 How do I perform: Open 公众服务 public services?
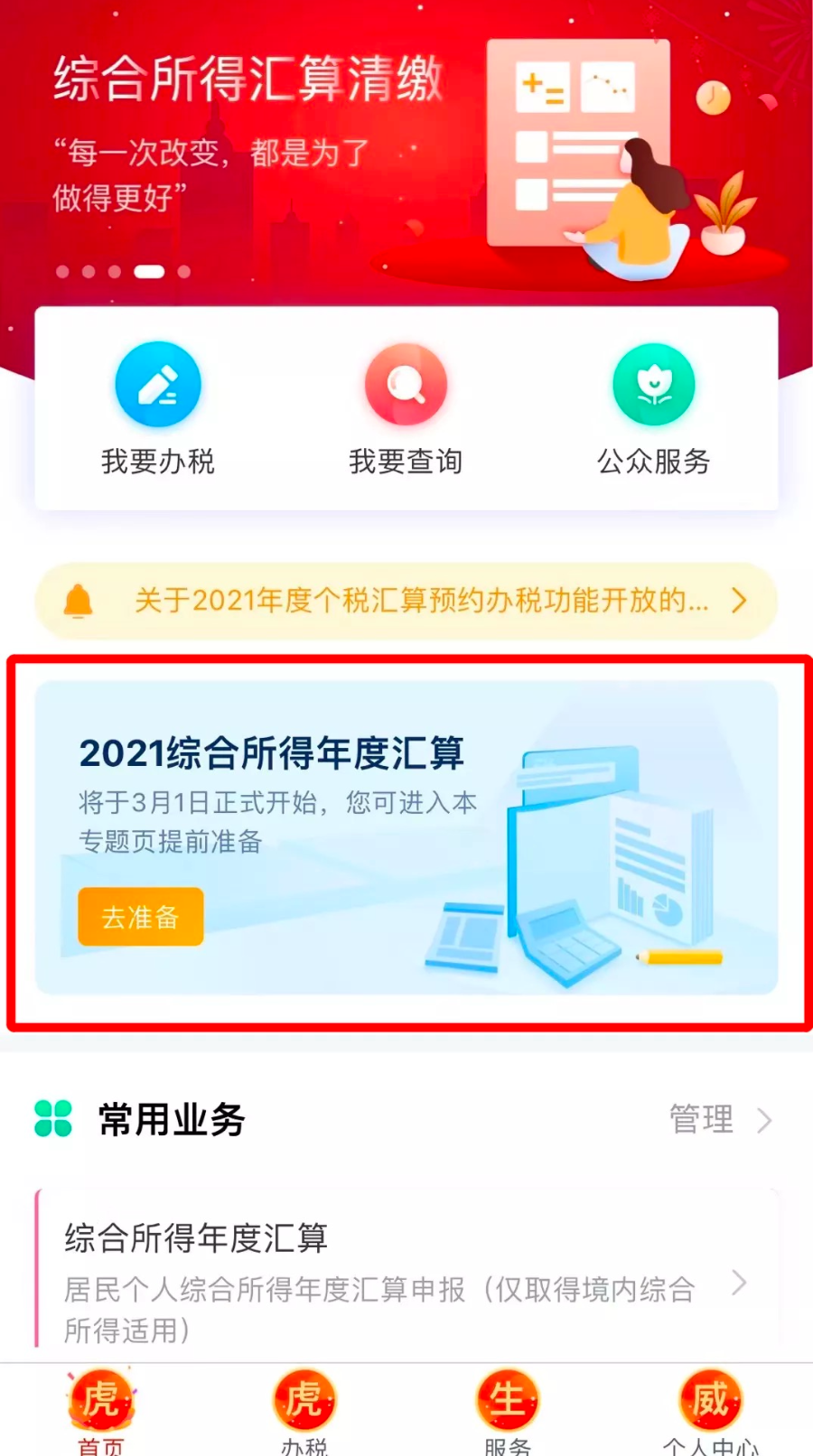click(653, 408)
